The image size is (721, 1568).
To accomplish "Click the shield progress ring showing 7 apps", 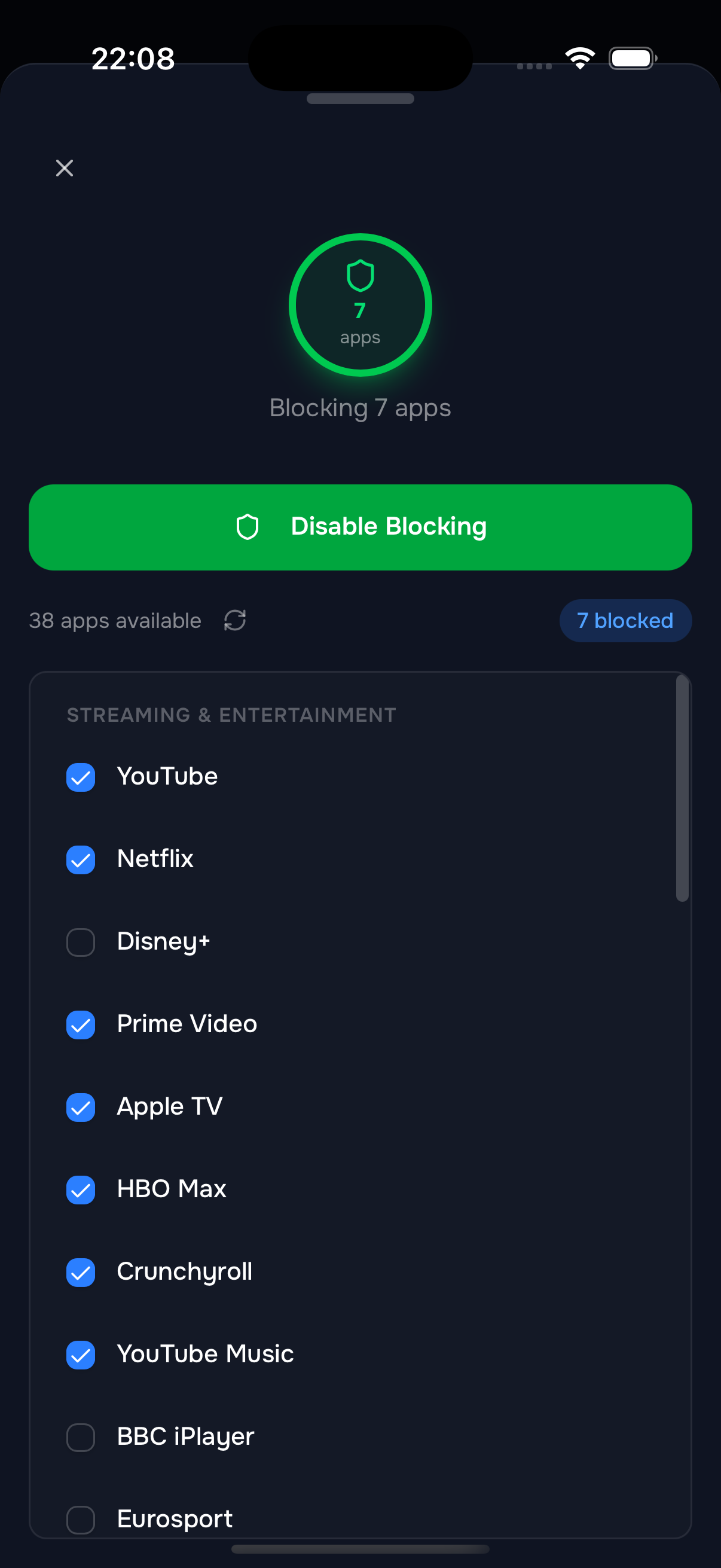I will (x=360, y=304).
